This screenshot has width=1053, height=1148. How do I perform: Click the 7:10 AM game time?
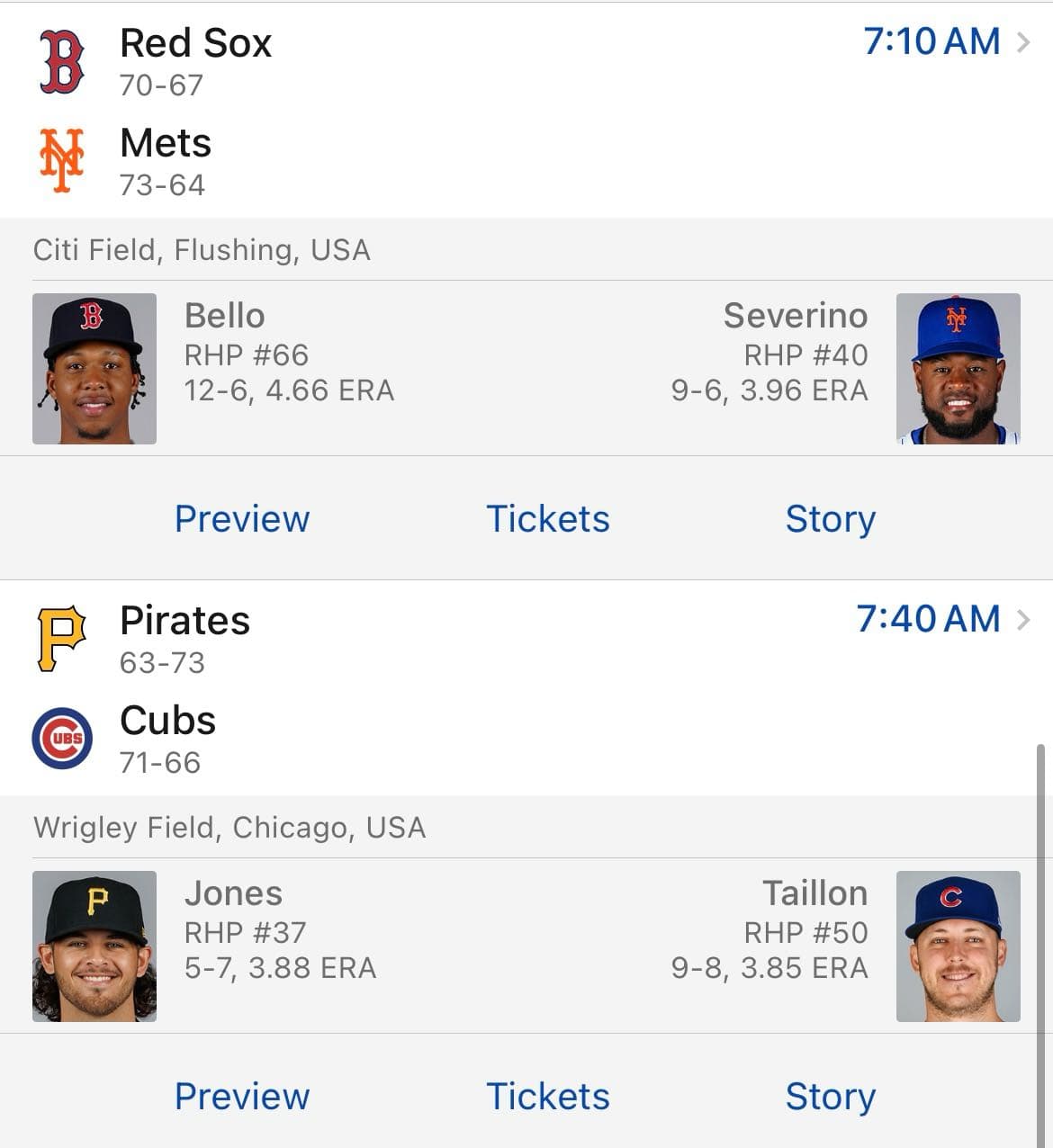(x=931, y=41)
